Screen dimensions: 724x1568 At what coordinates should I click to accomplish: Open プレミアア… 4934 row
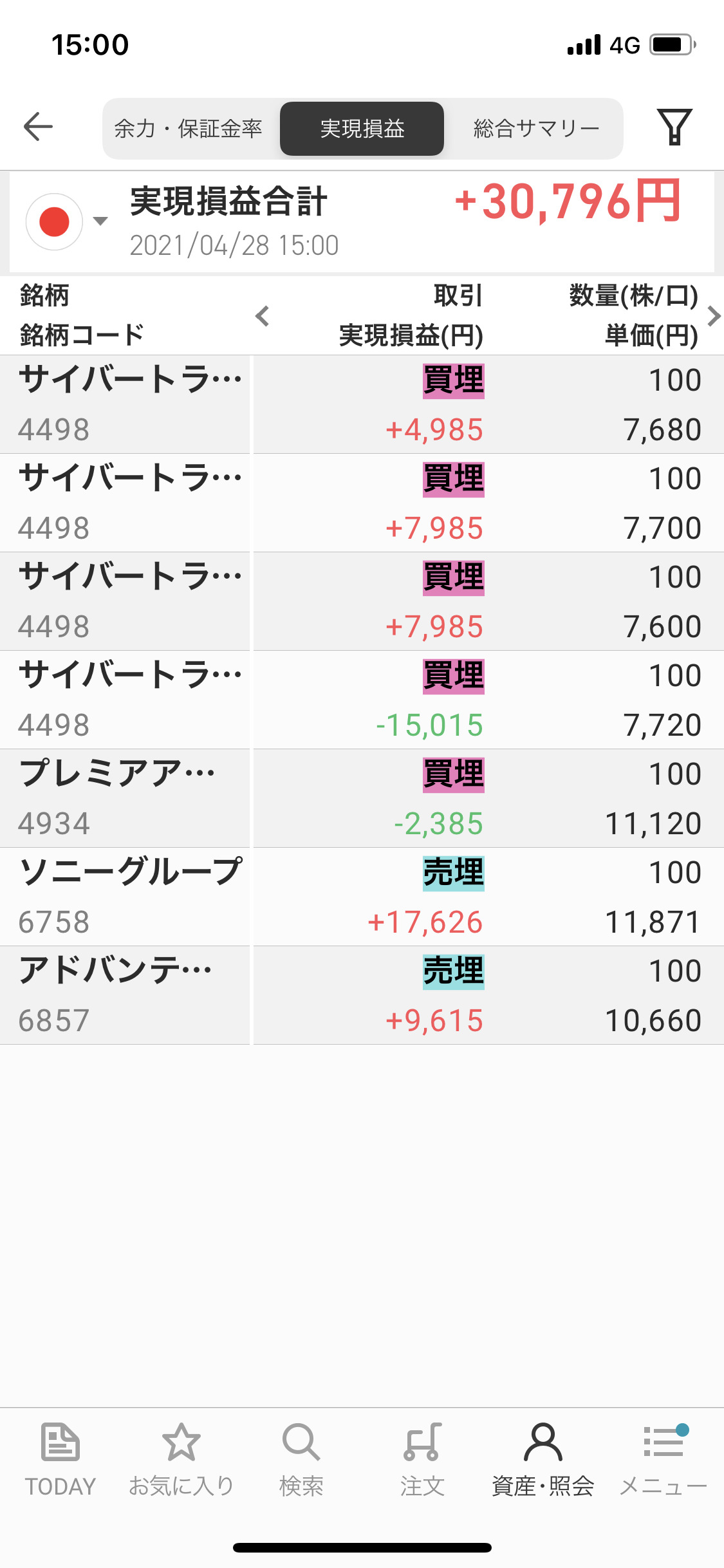click(362, 798)
